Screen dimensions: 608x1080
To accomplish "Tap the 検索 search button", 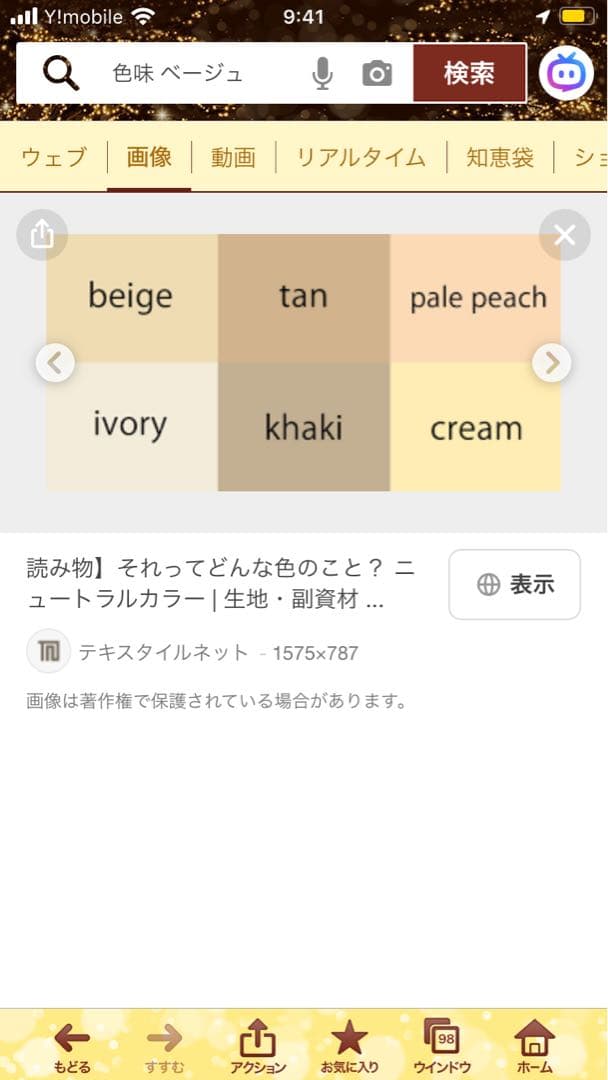I will (x=470, y=73).
